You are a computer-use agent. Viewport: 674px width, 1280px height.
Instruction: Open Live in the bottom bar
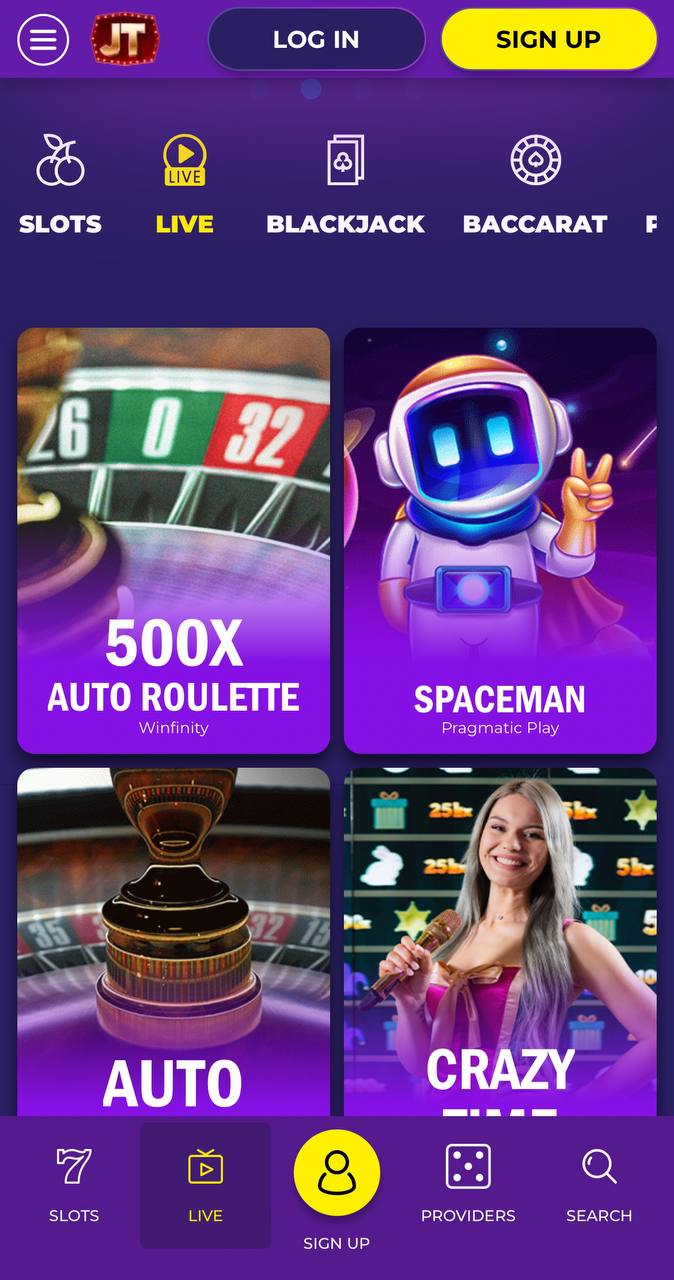pos(205,1185)
